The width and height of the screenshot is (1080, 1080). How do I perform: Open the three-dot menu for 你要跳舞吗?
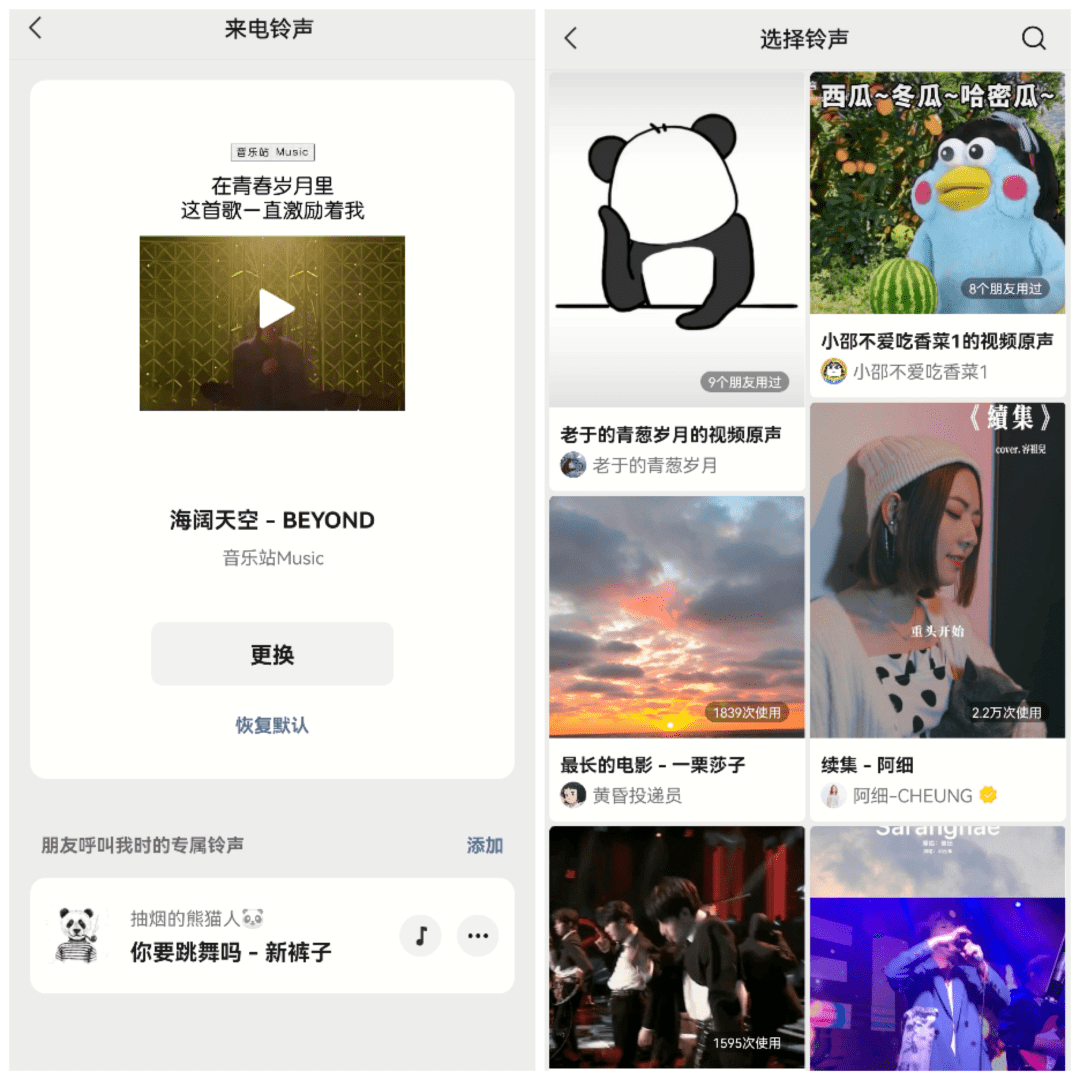click(x=478, y=936)
